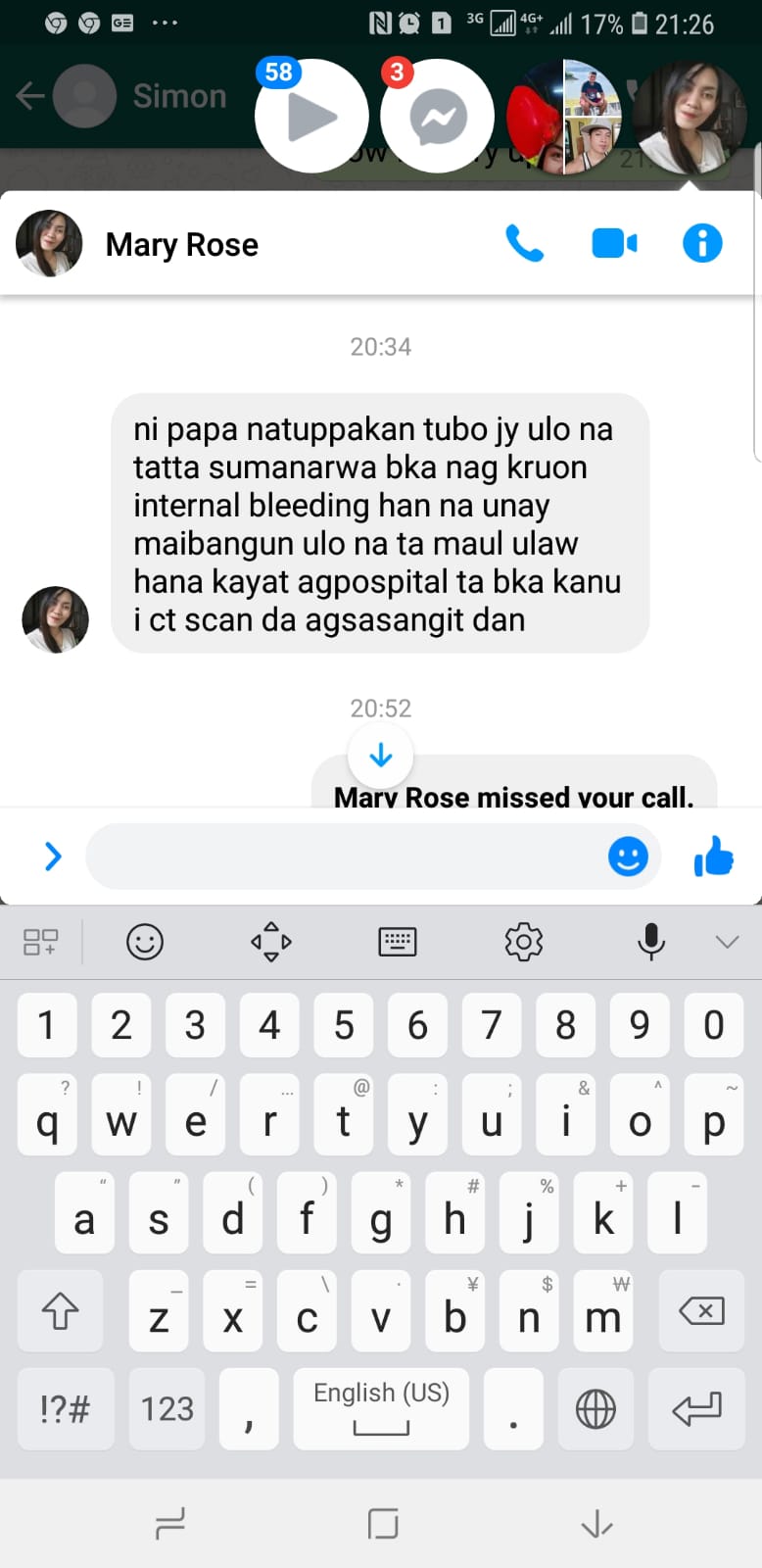The height and width of the screenshot is (1568, 762).
Task: Tap the shift key
Action: pos(61,1311)
